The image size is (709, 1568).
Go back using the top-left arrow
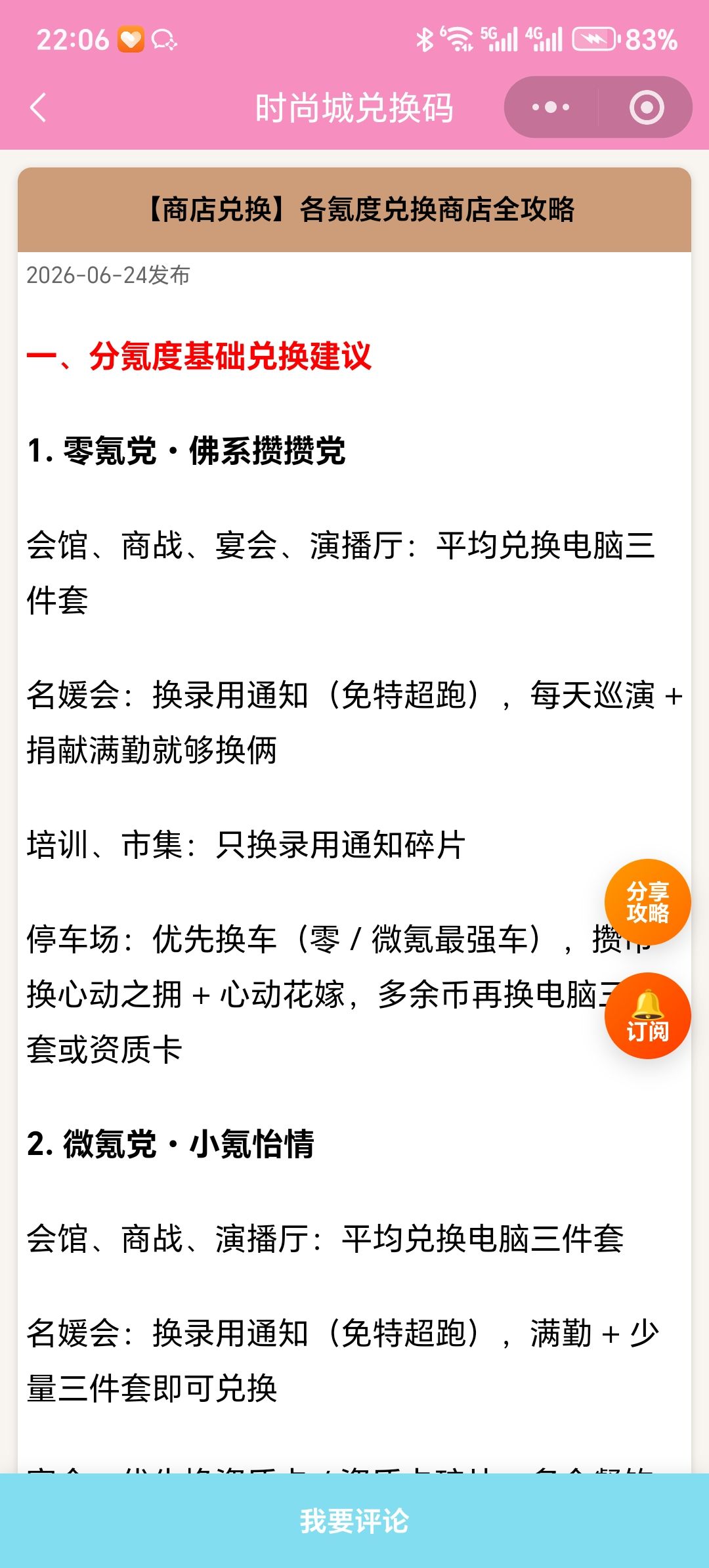click(38, 108)
